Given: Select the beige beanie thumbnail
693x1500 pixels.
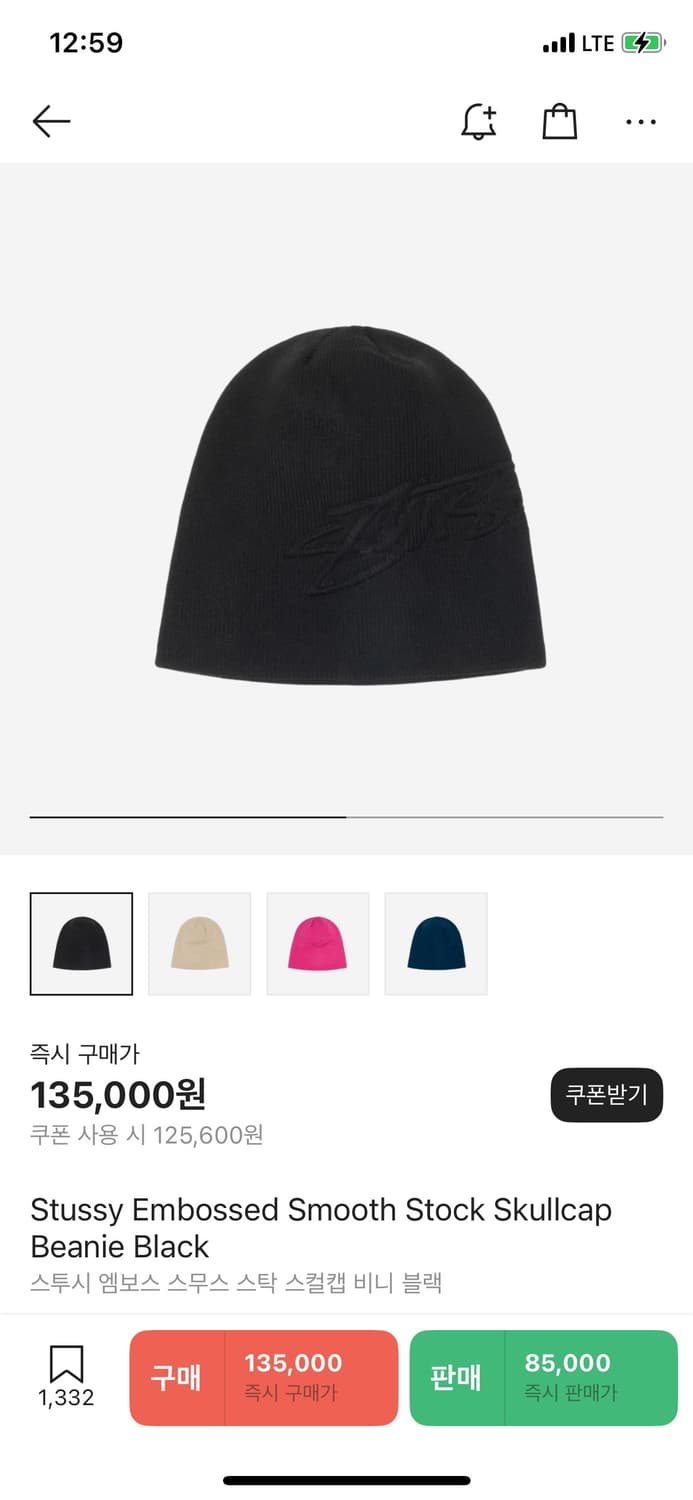Looking at the screenshot, I should 199,943.
